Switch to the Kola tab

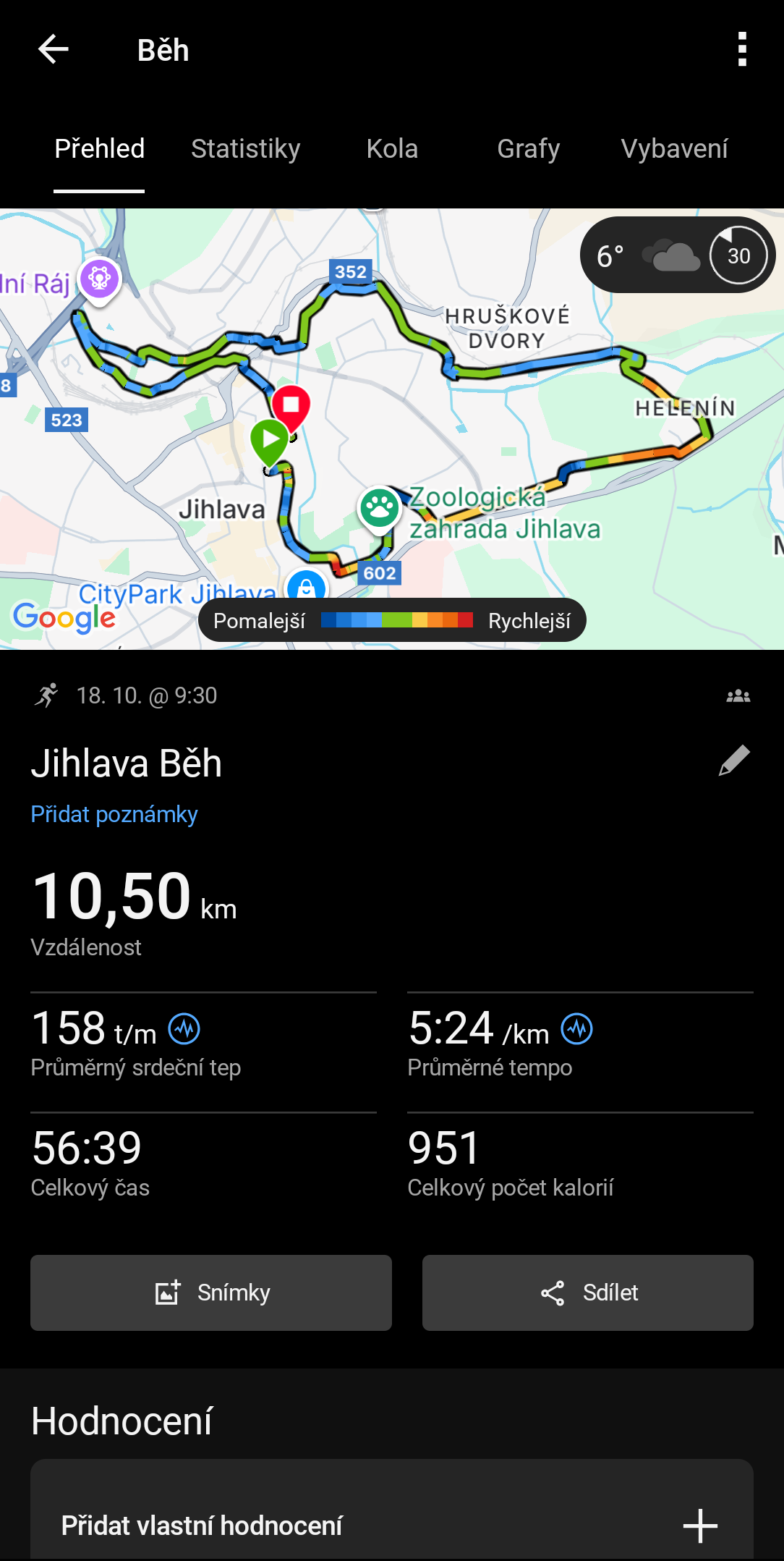pos(392,149)
